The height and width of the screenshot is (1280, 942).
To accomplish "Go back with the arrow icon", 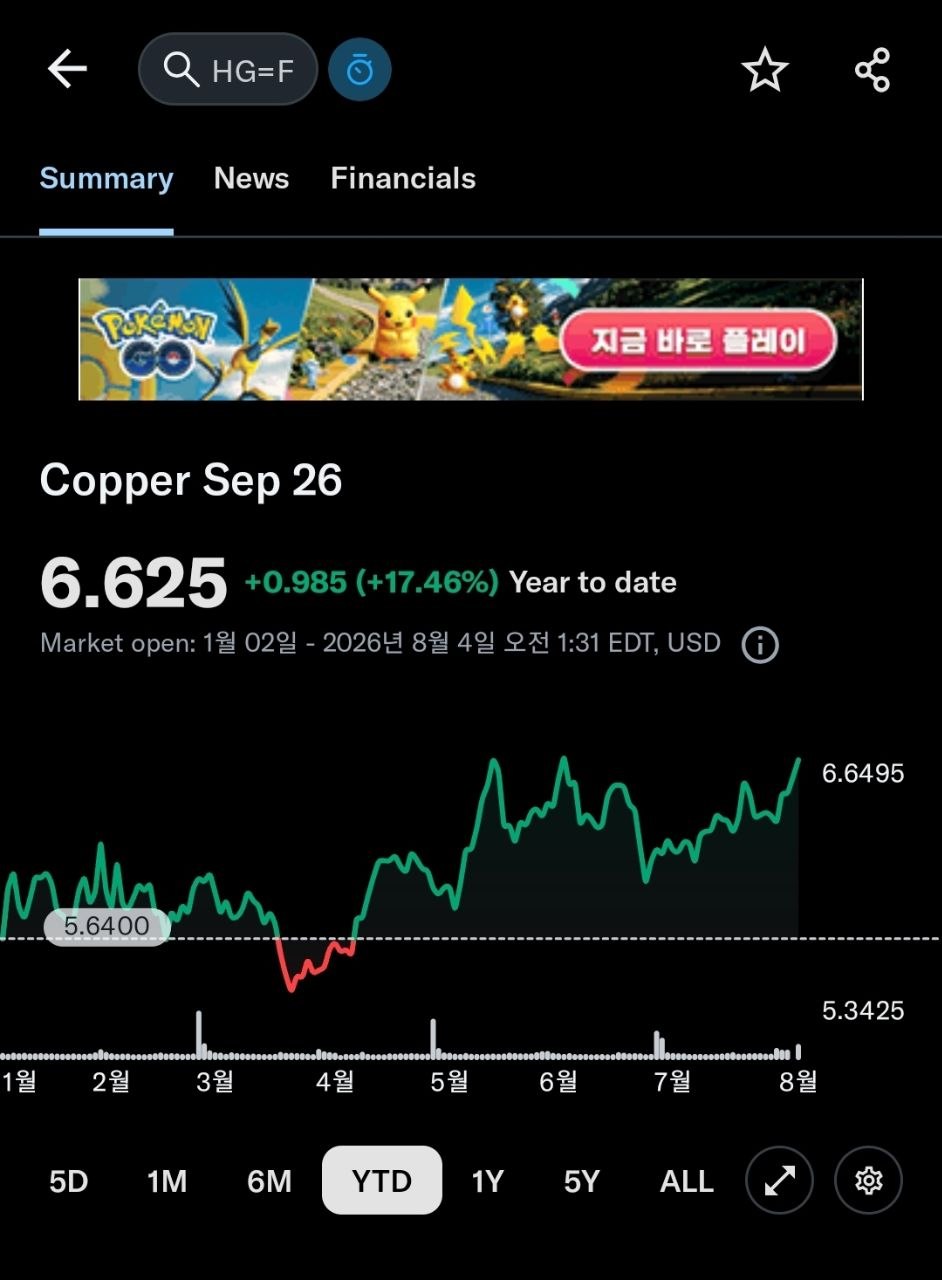I will click(68, 69).
